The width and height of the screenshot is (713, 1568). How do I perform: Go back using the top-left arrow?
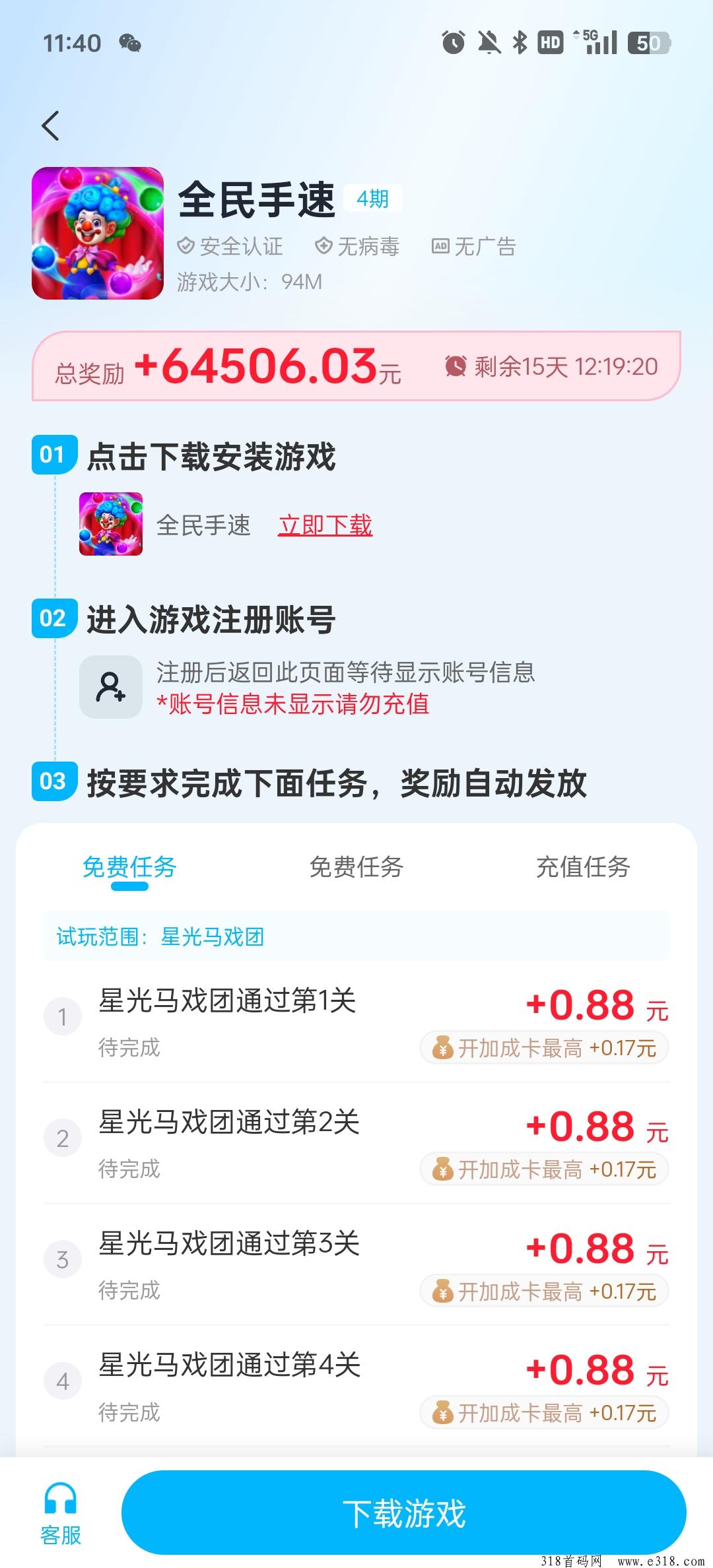pos(50,125)
